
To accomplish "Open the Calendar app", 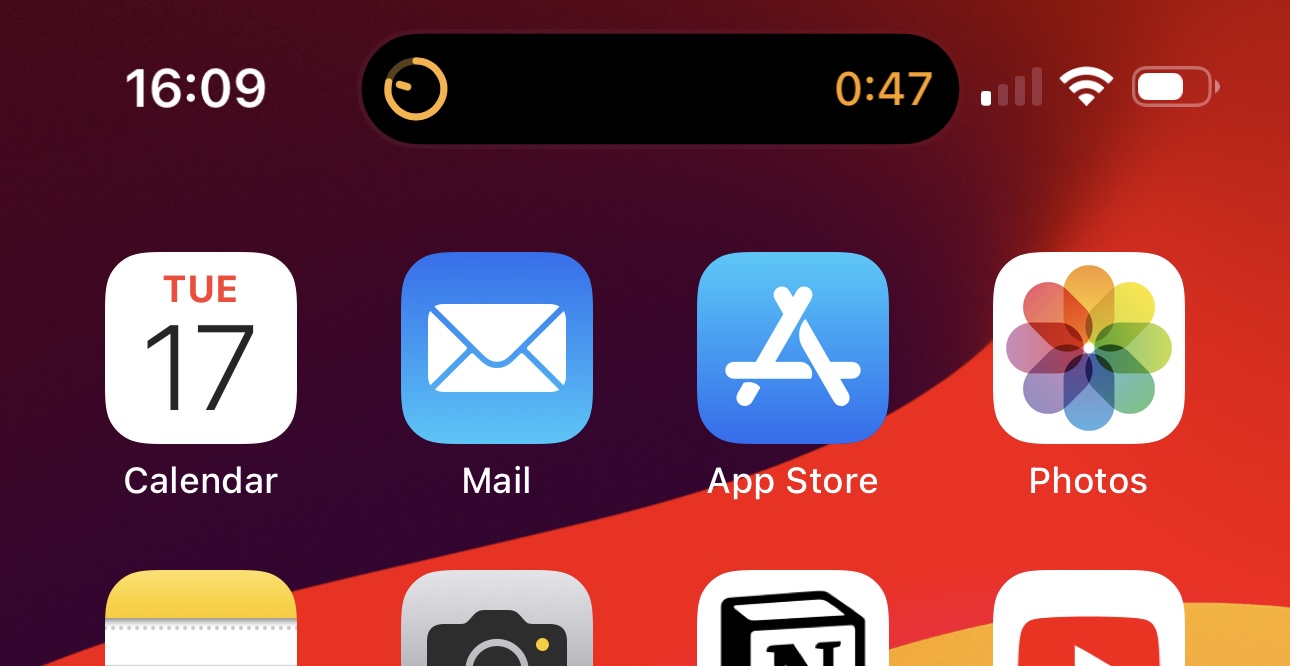I will pyautogui.click(x=201, y=348).
